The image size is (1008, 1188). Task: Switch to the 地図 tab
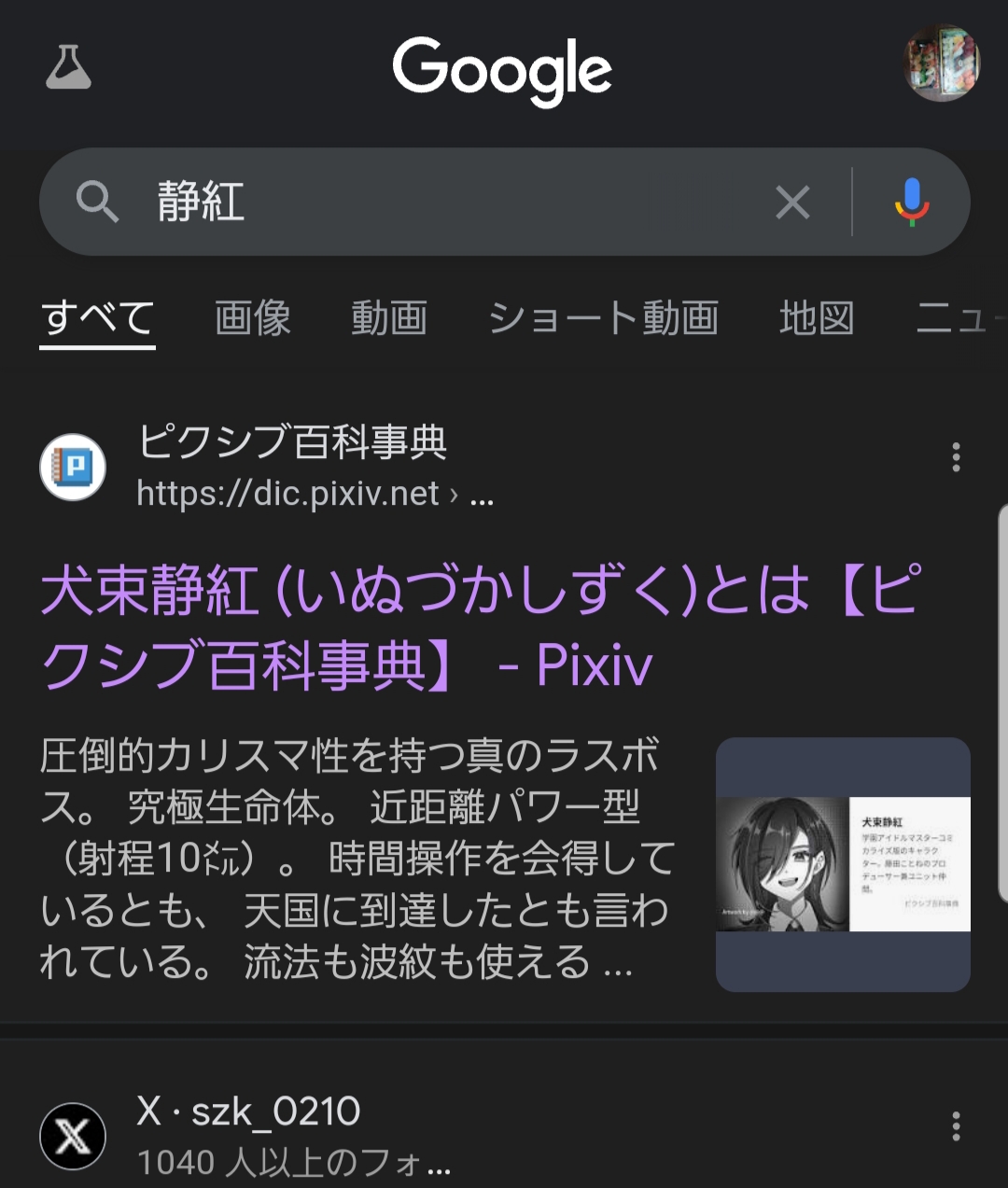click(x=817, y=318)
